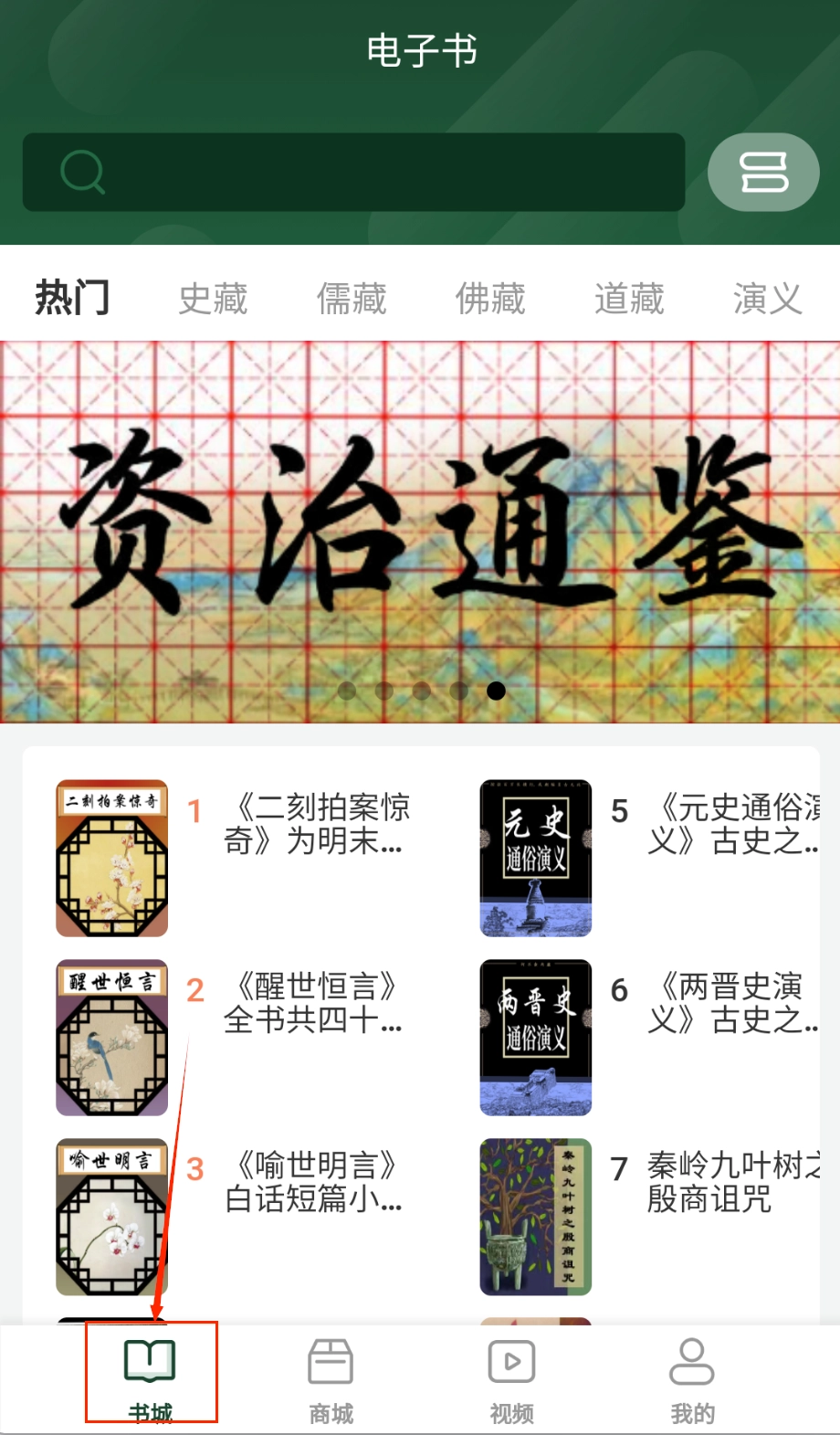The height and width of the screenshot is (1435, 840).
Task: Go to the 书城 bottom tab
Action: point(151,1375)
